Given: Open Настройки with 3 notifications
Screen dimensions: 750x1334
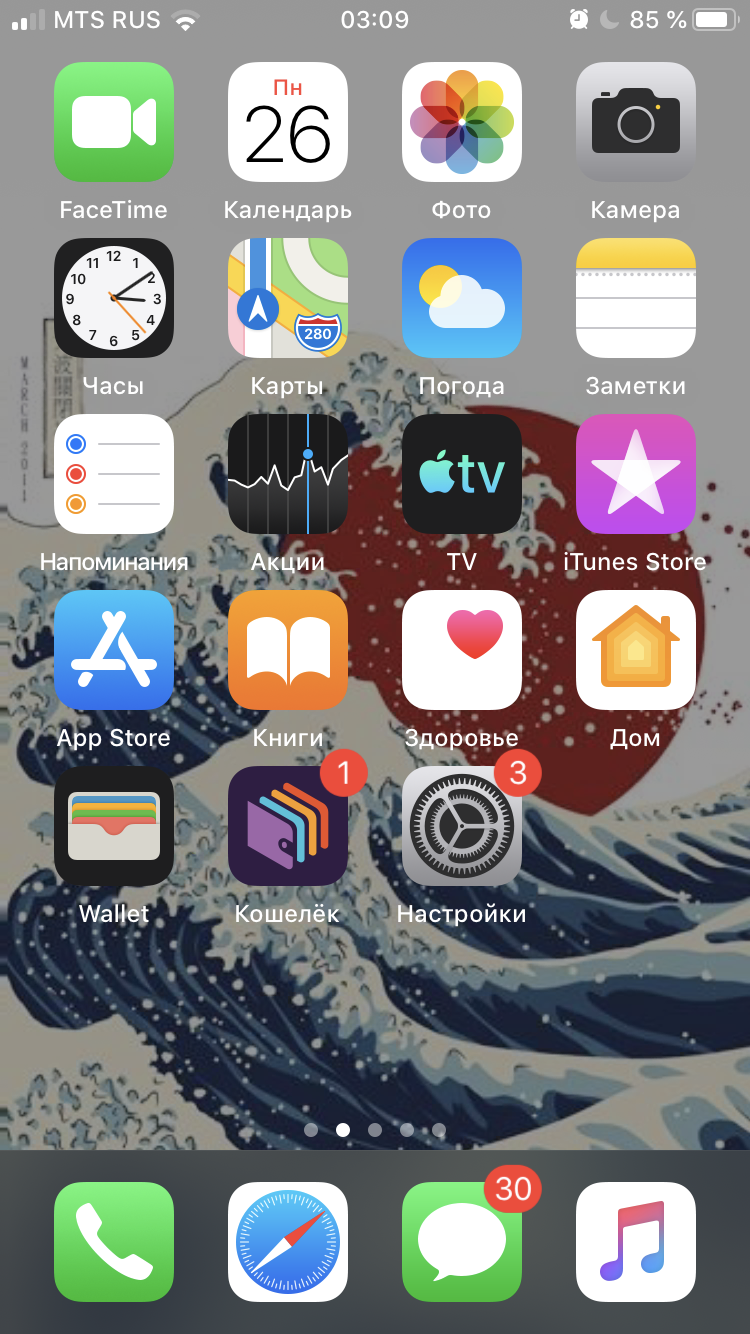Looking at the screenshot, I should point(462,826).
